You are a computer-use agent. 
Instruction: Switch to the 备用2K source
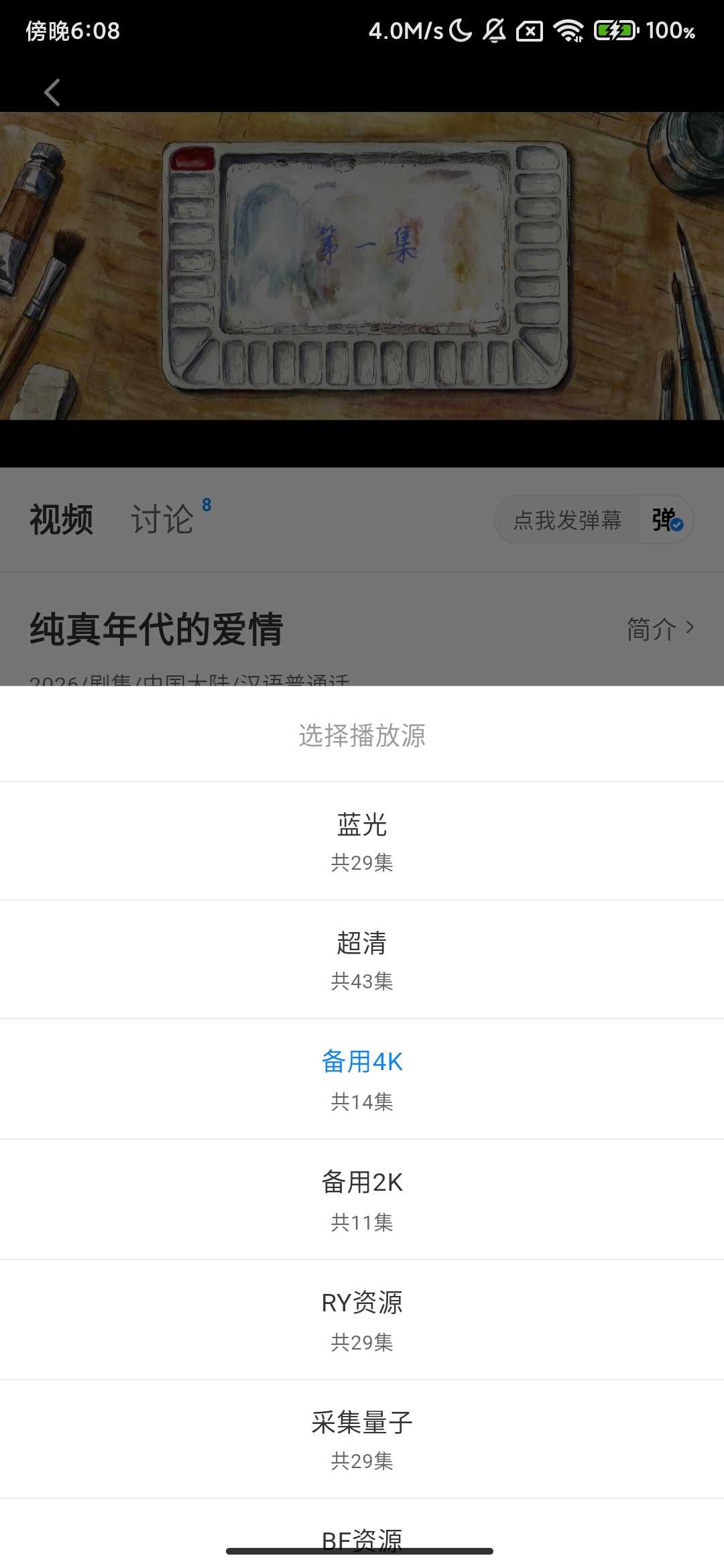coord(362,1199)
